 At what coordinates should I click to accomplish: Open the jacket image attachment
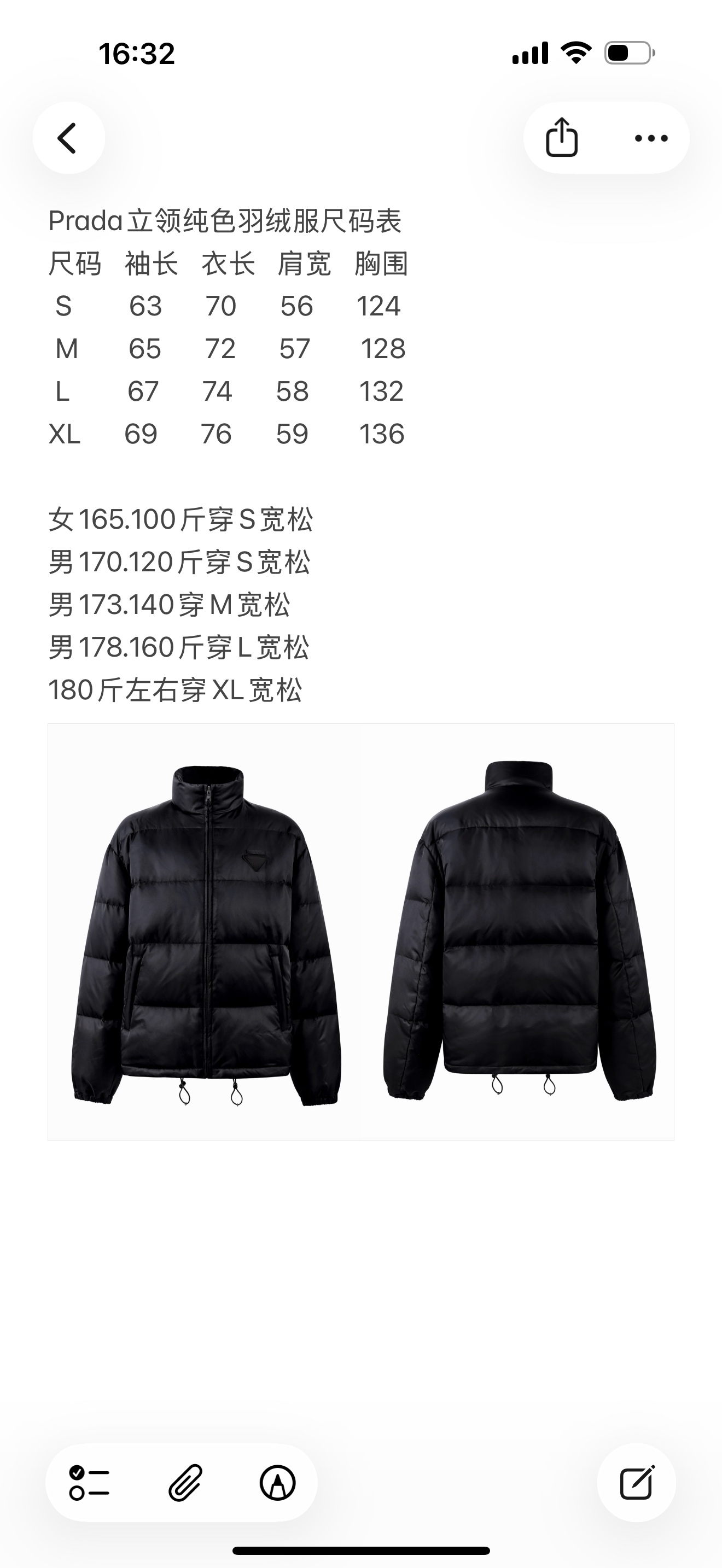tap(360, 931)
